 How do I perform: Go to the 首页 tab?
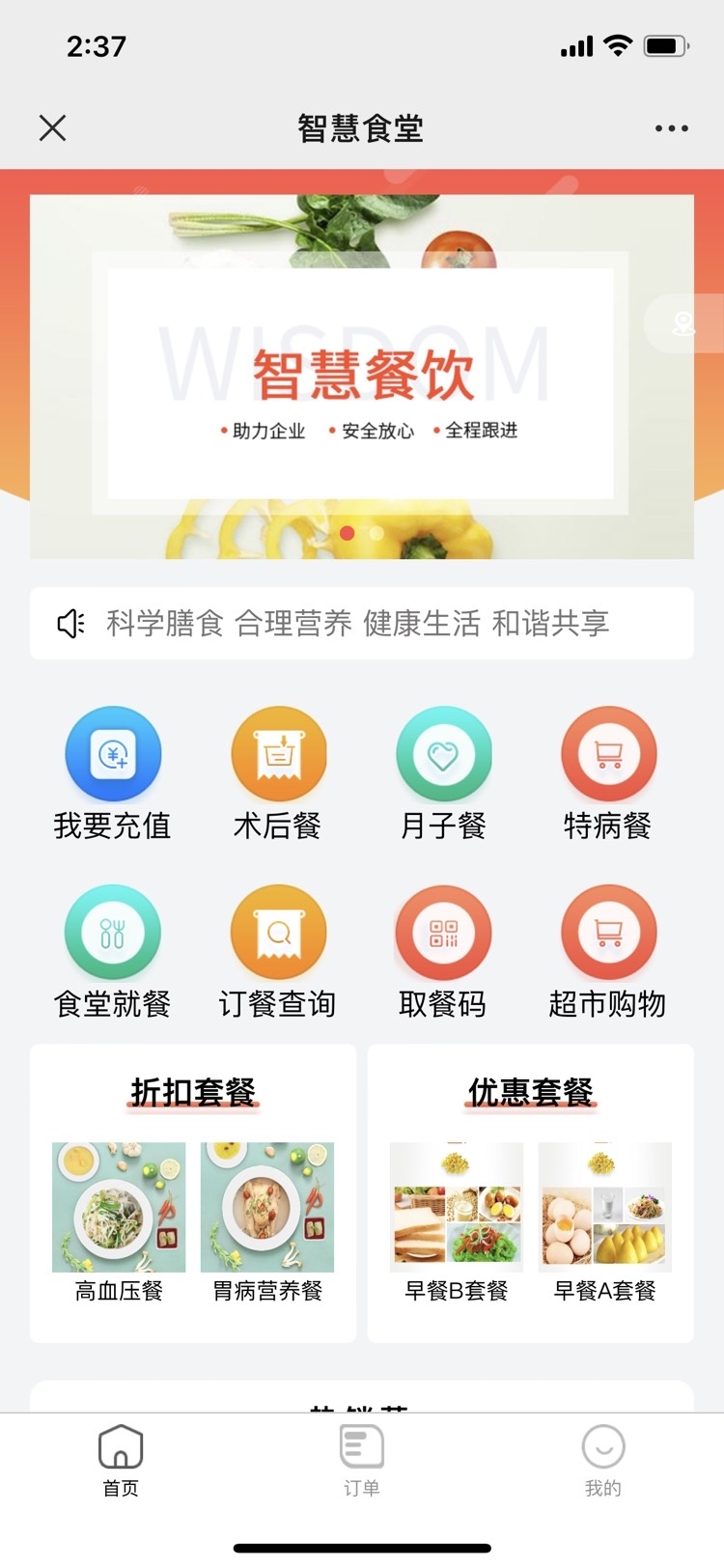click(x=121, y=1461)
